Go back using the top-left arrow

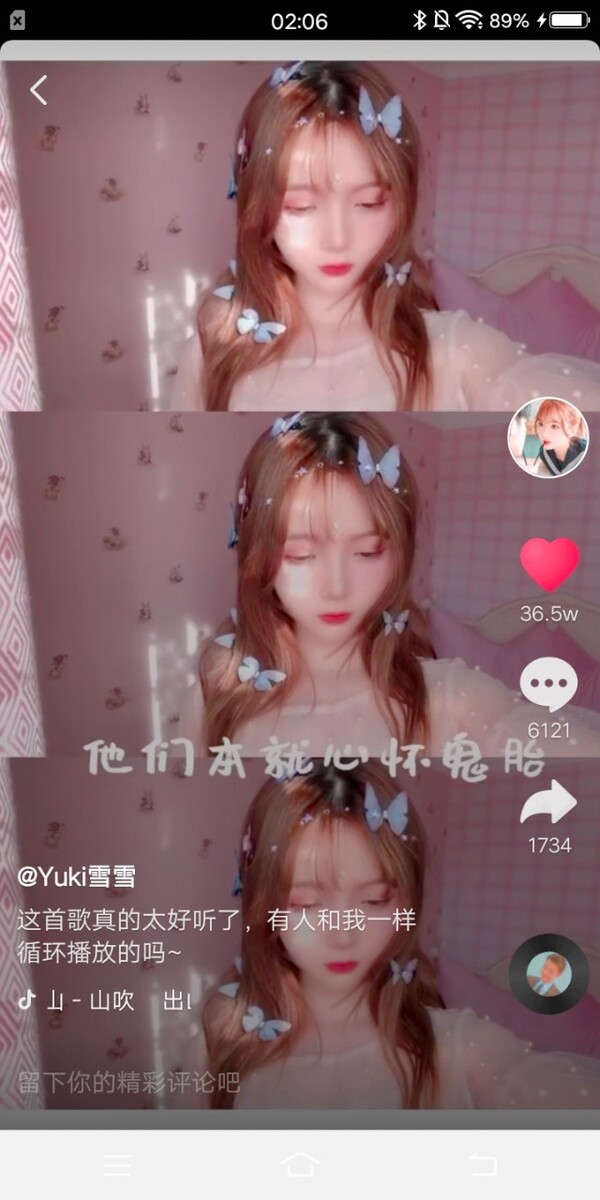click(x=38, y=90)
